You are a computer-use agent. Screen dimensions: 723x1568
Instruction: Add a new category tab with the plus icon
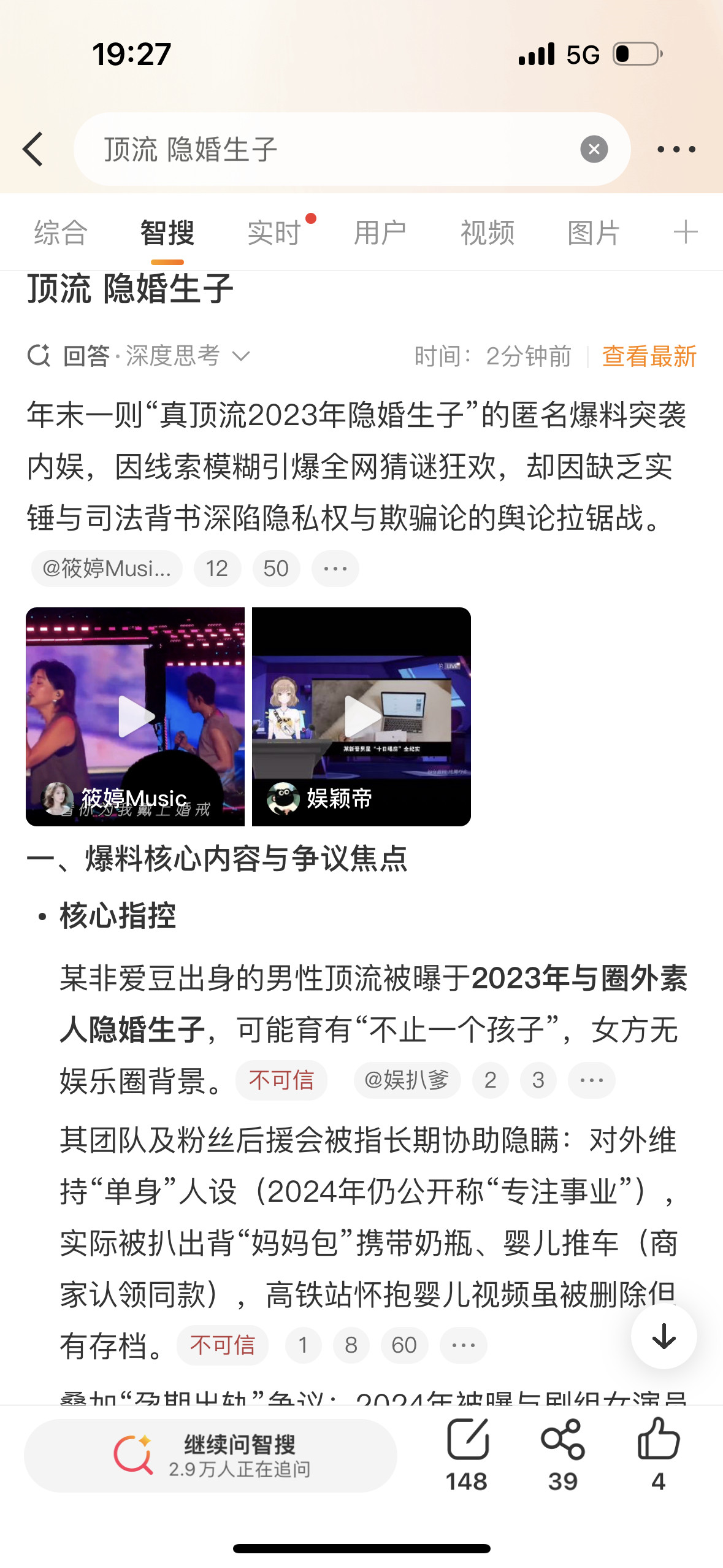[685, 232]
